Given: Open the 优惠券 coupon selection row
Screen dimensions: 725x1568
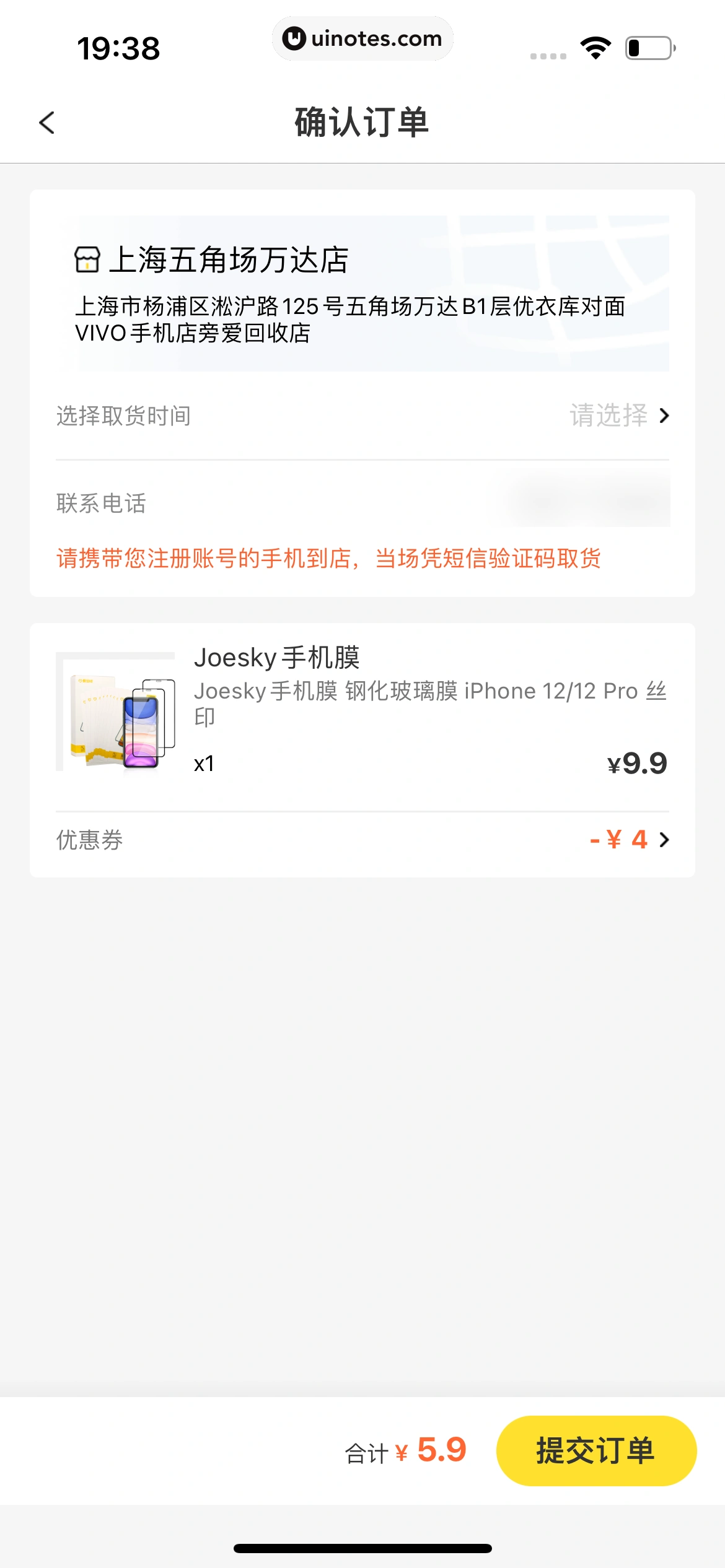Looking at the screenshot, I should [362, 840].
